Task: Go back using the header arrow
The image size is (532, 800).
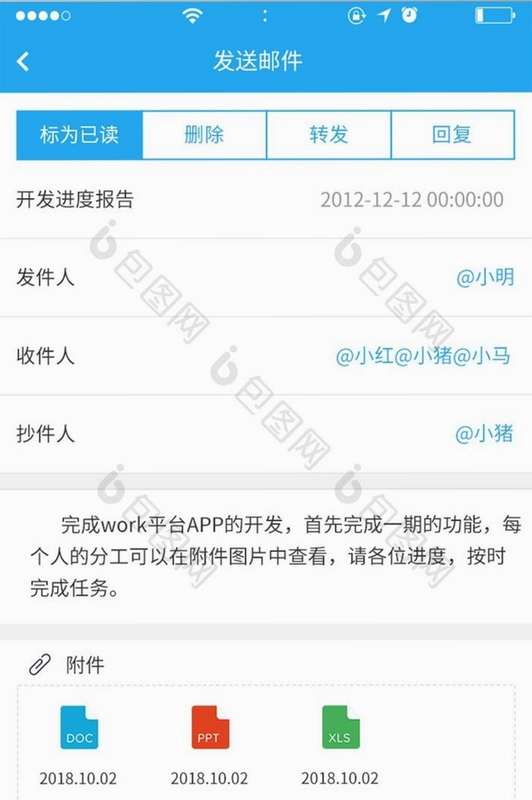Action: tap(23, 61)
